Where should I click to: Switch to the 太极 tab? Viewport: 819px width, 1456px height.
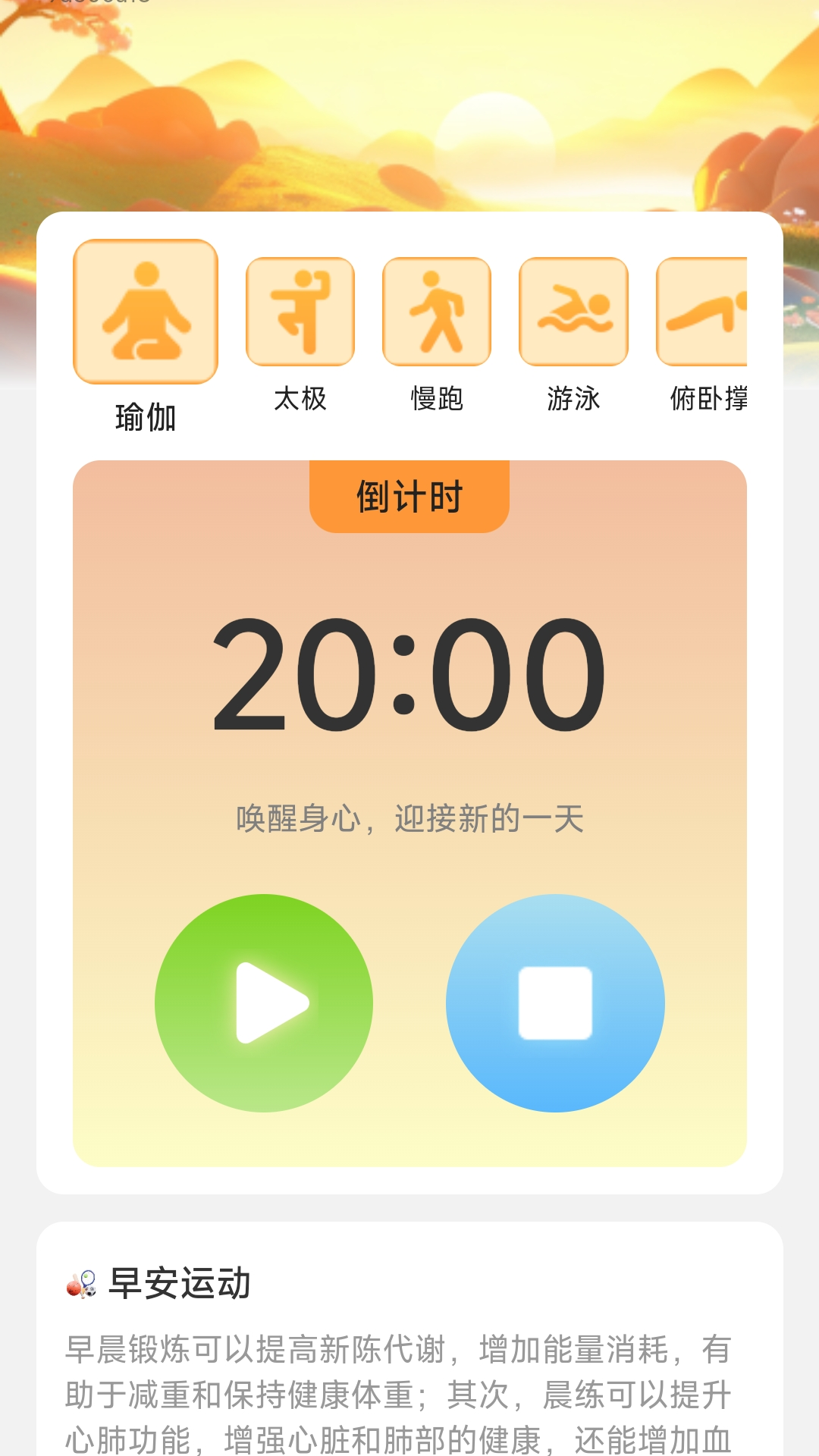[x=300, y=334]
